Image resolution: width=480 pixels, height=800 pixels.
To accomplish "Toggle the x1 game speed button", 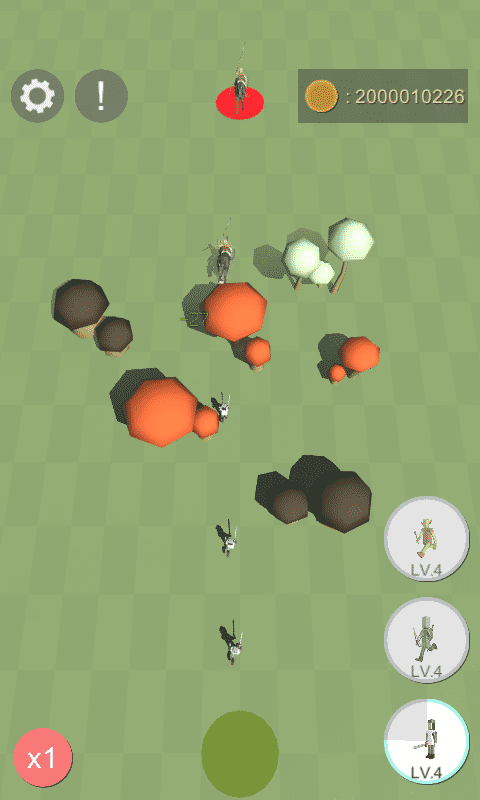I will pos(43,758).
